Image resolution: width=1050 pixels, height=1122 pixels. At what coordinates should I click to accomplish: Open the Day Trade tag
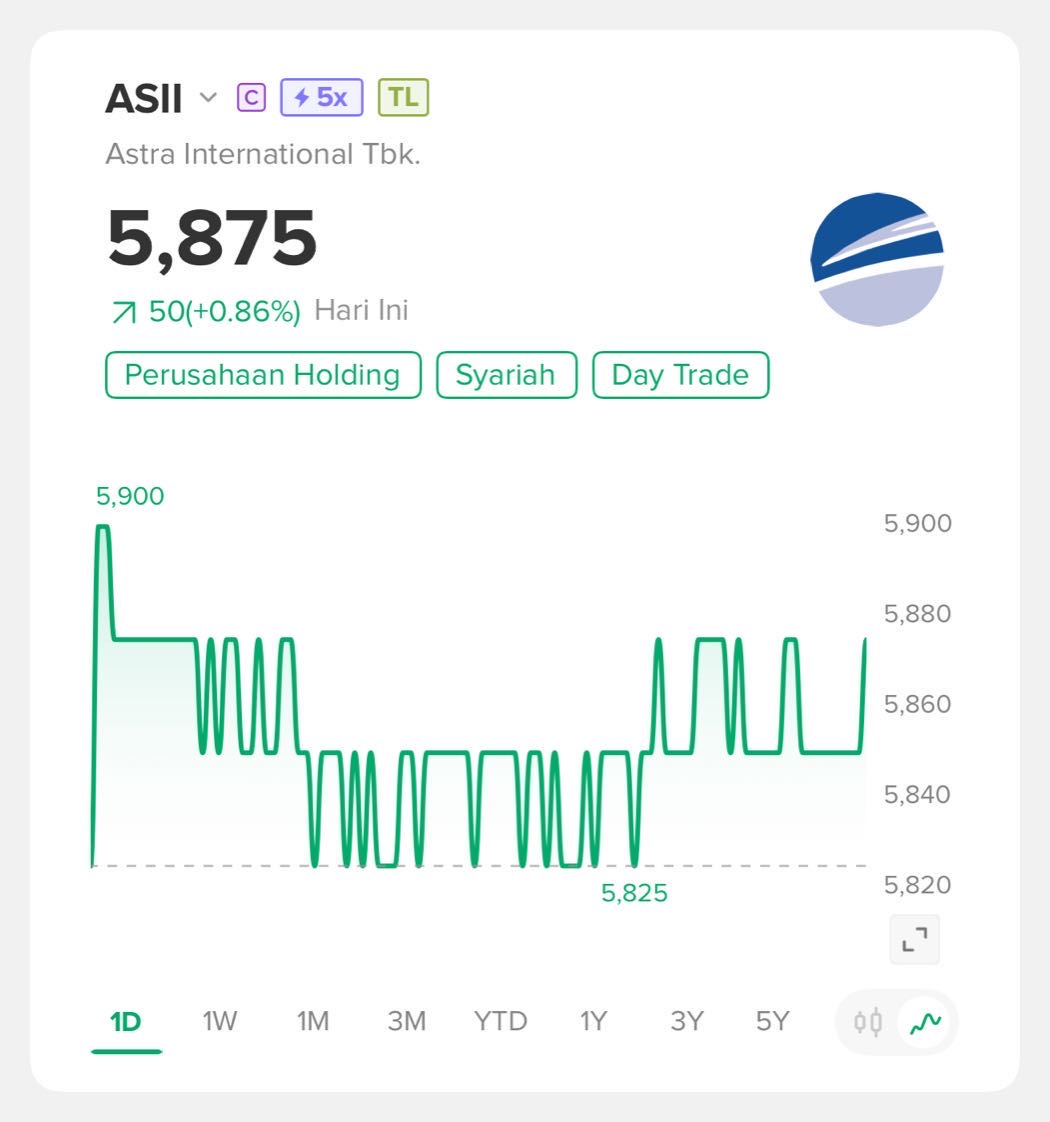click(x=680, y=375)
